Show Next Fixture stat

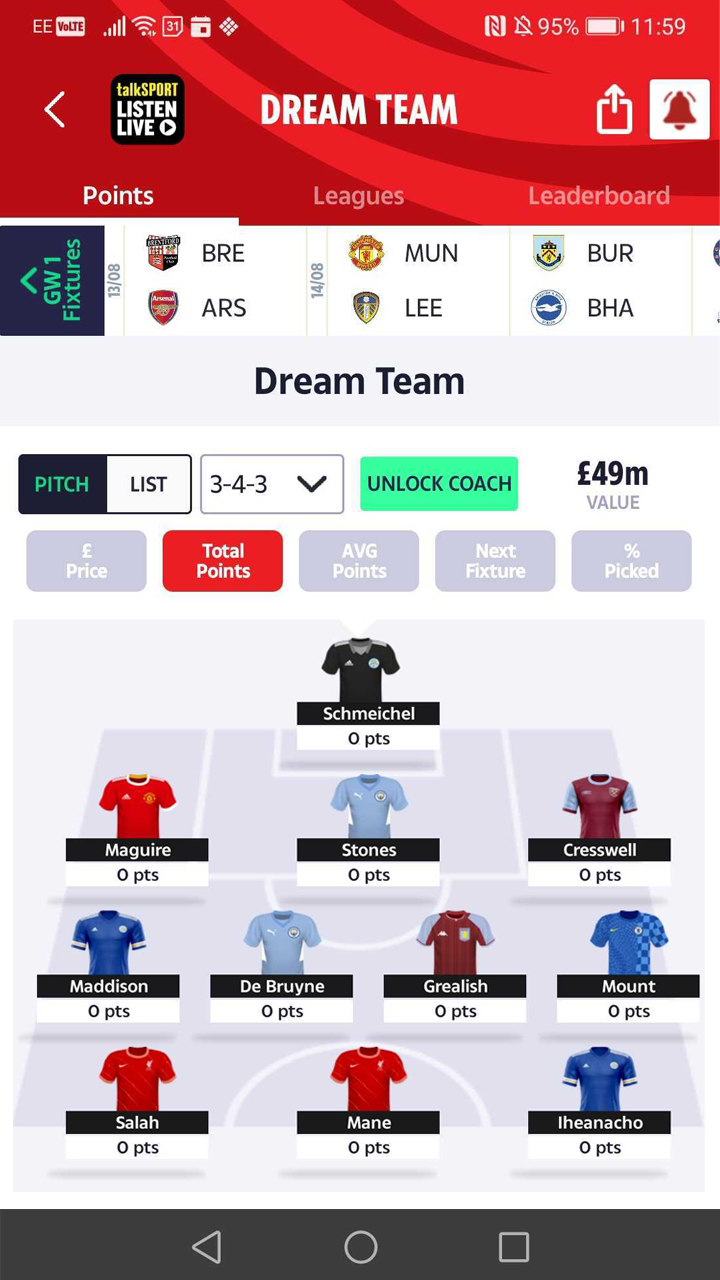click(495, 561)
